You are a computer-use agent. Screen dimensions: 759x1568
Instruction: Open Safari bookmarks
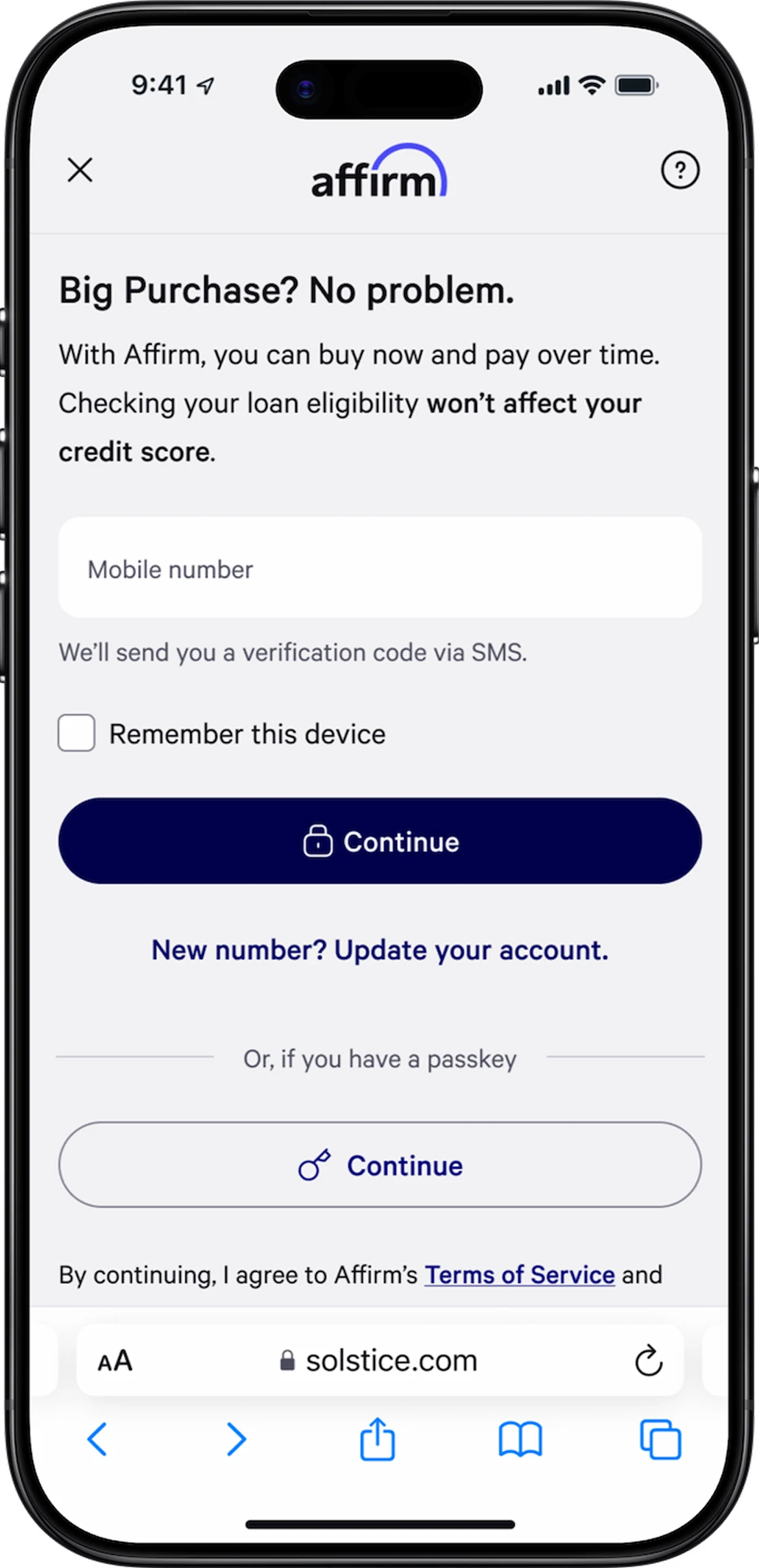coord(520,1440)
